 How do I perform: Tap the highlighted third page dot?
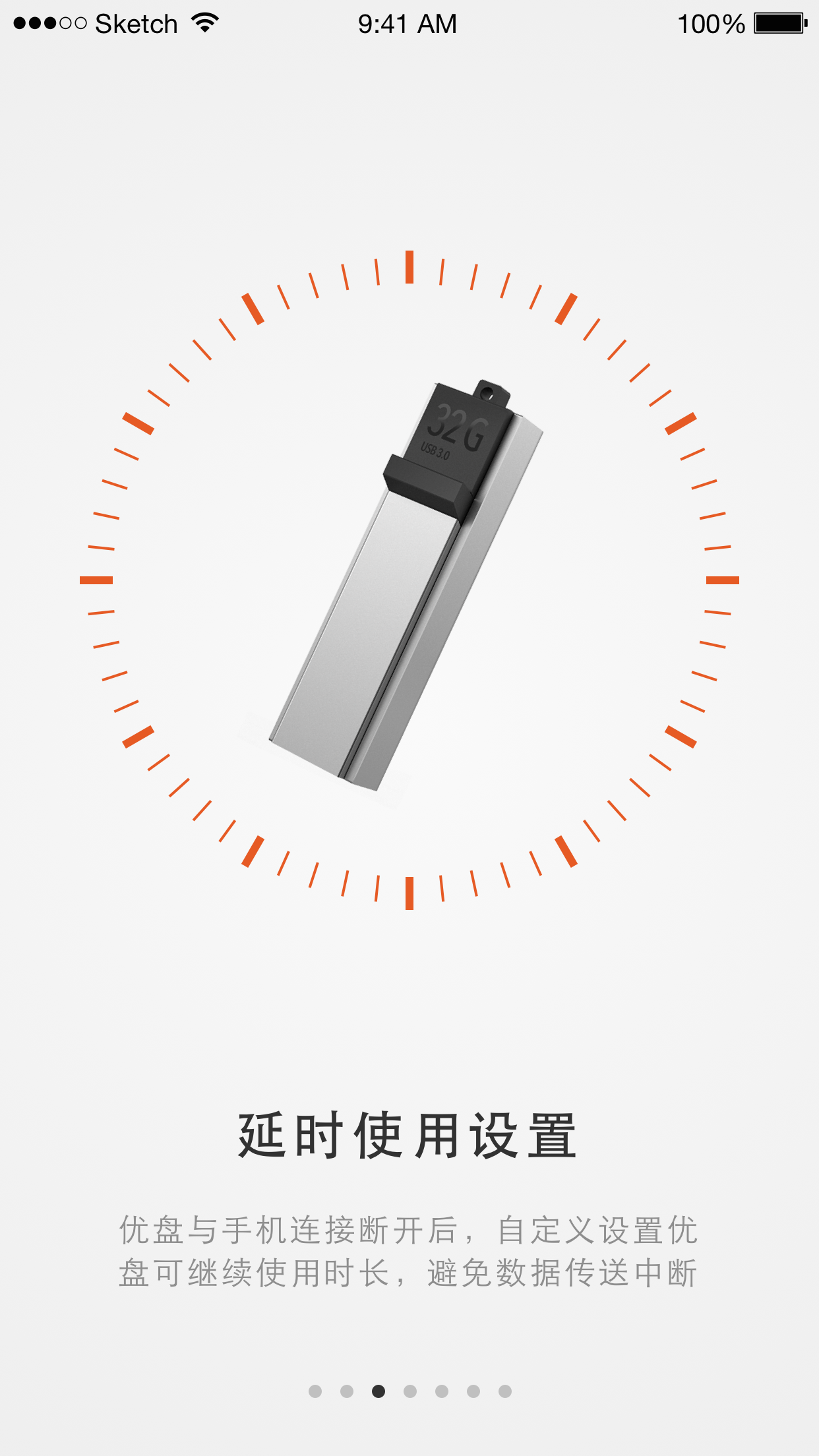(x=379, y=1391)
